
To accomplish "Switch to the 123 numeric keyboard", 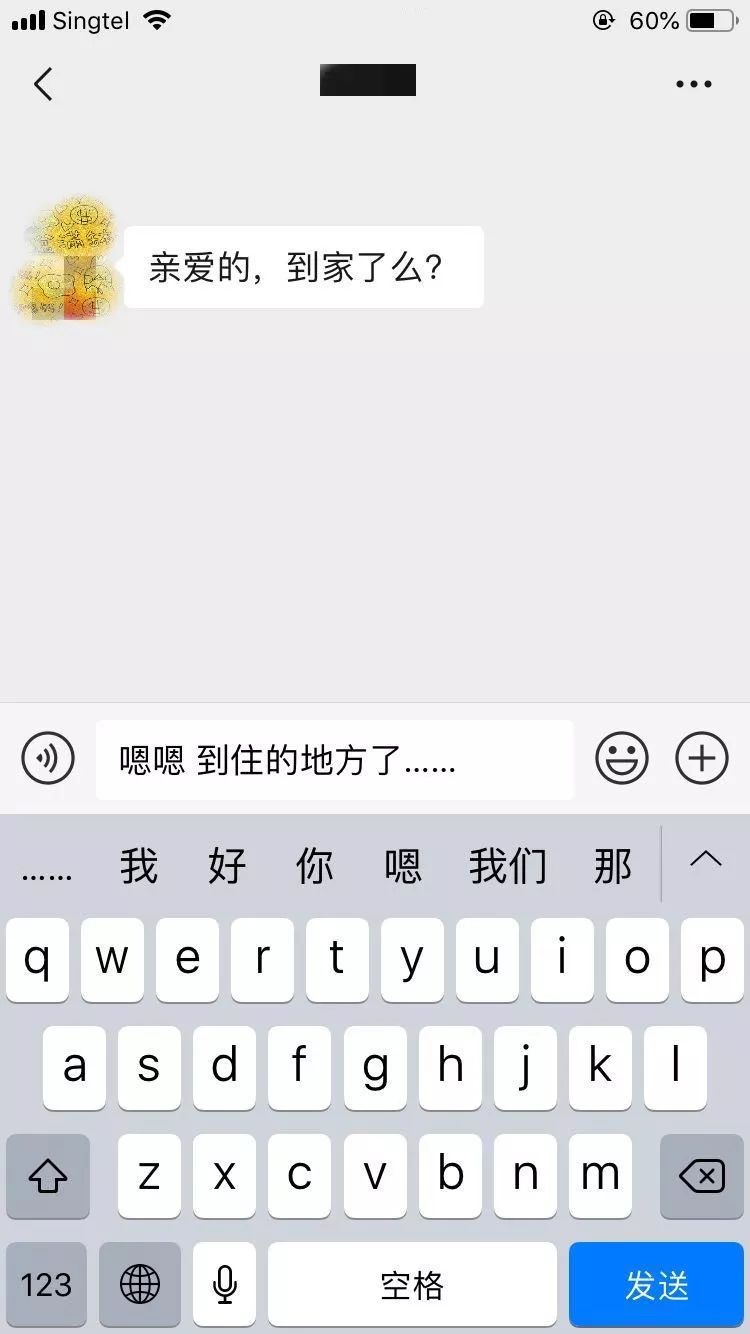I will (47, 1285).
